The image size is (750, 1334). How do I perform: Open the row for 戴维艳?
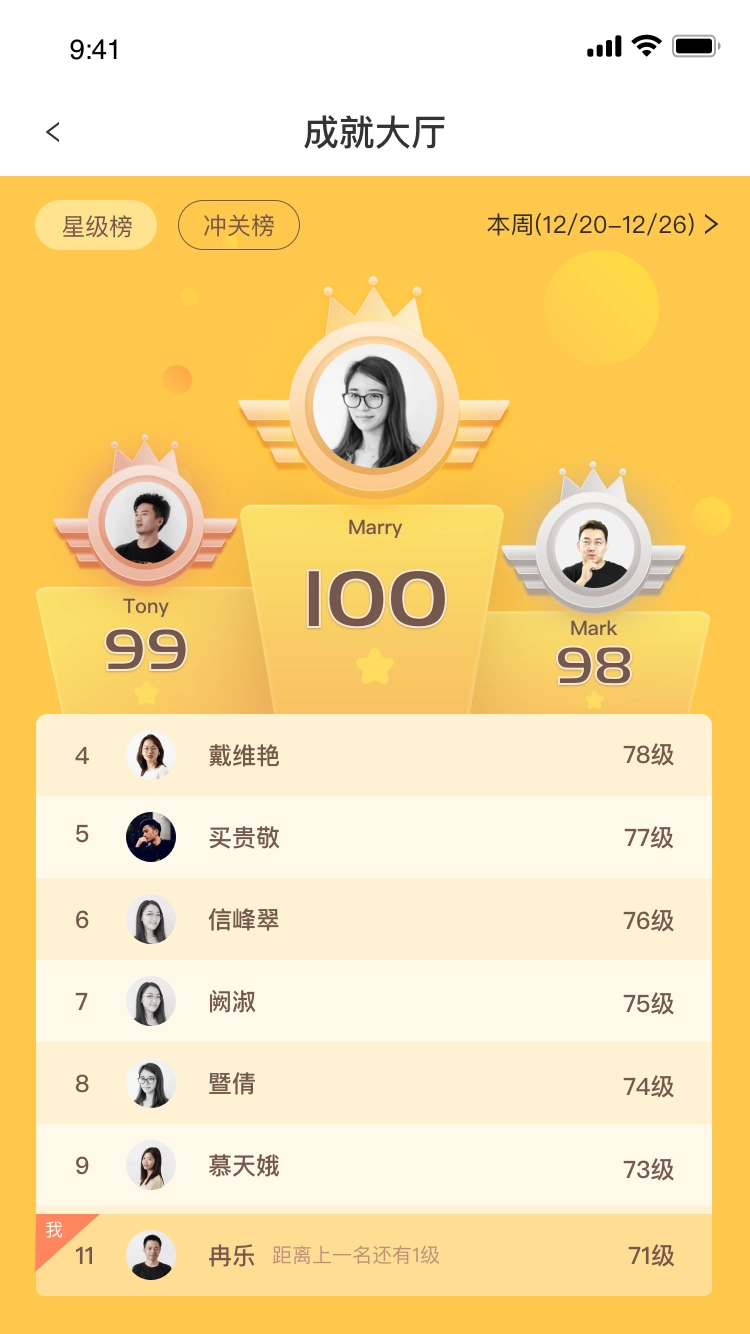(x=374, y=755)
